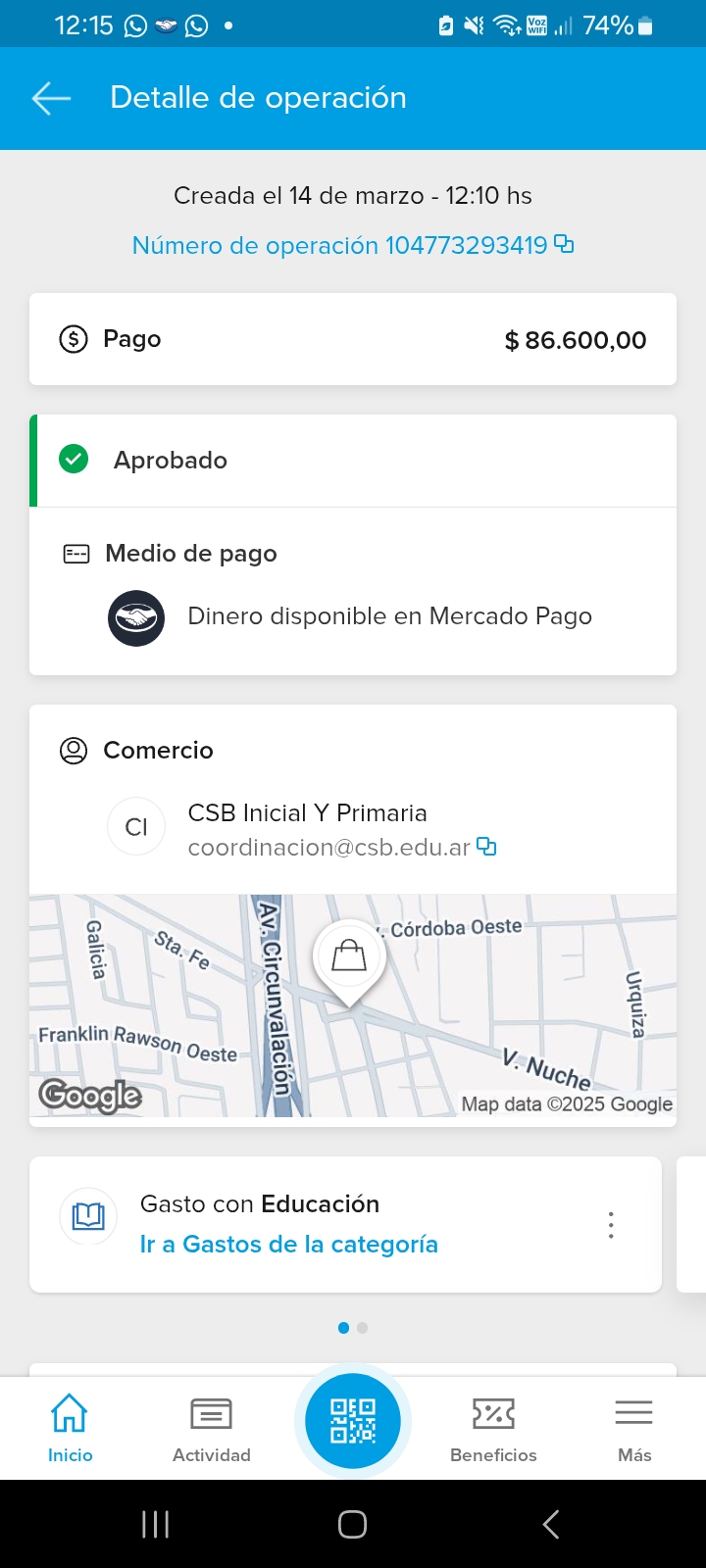Open Ir a Gastos de la categoría
Screen dimensions: 706x1568
click(288, 1245)
